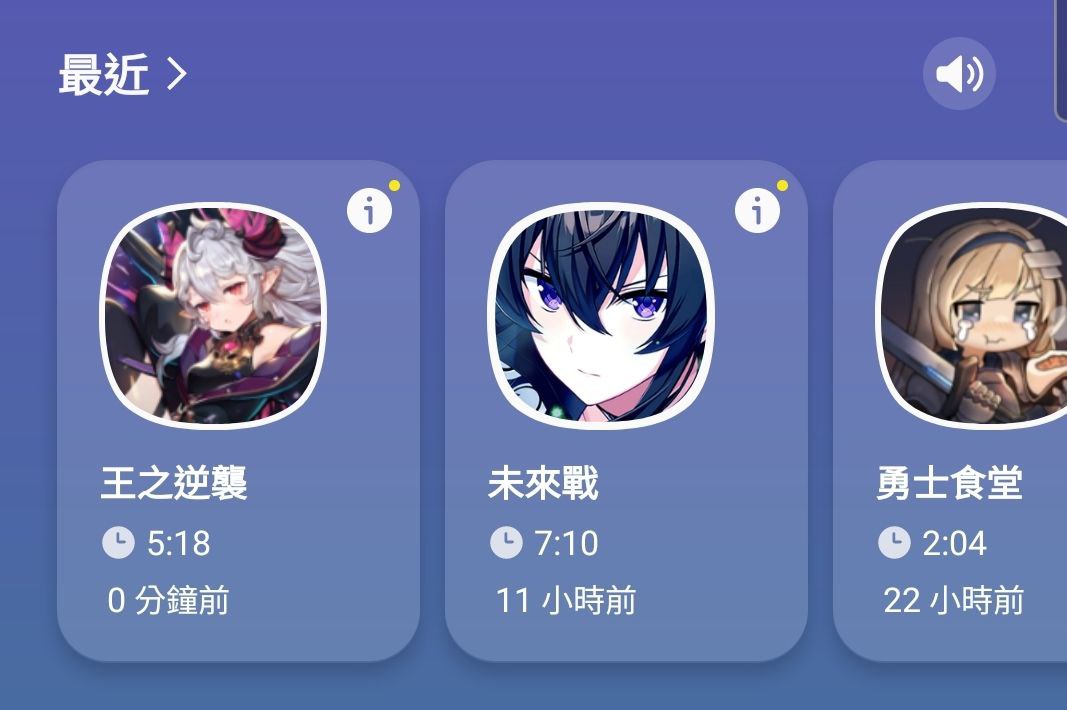View info for 王之逆襲
1067x710 pixels.
coord(369,211)
